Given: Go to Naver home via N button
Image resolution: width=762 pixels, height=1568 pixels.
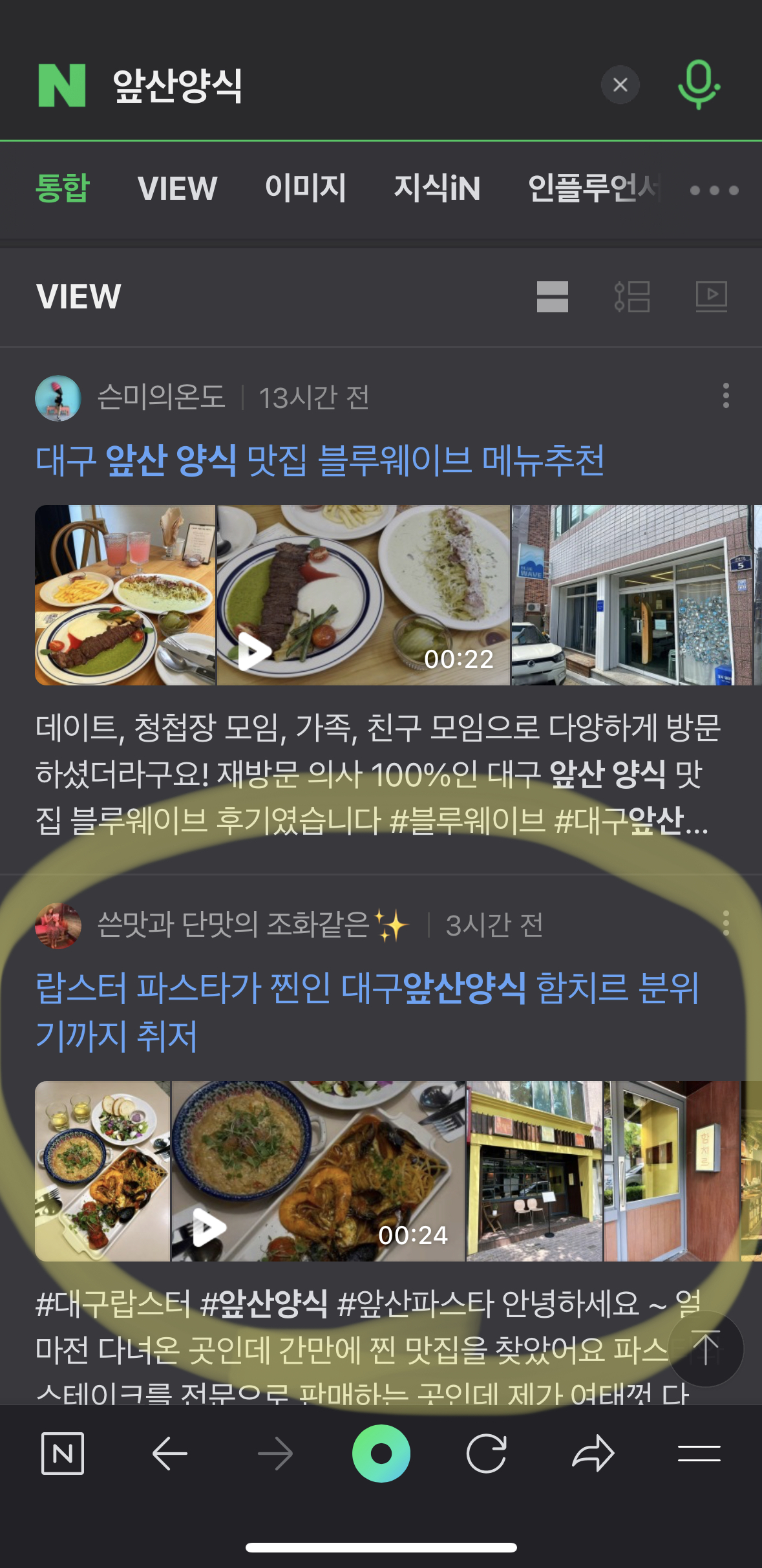Looking at the screenshot, I should point(63,1454).
